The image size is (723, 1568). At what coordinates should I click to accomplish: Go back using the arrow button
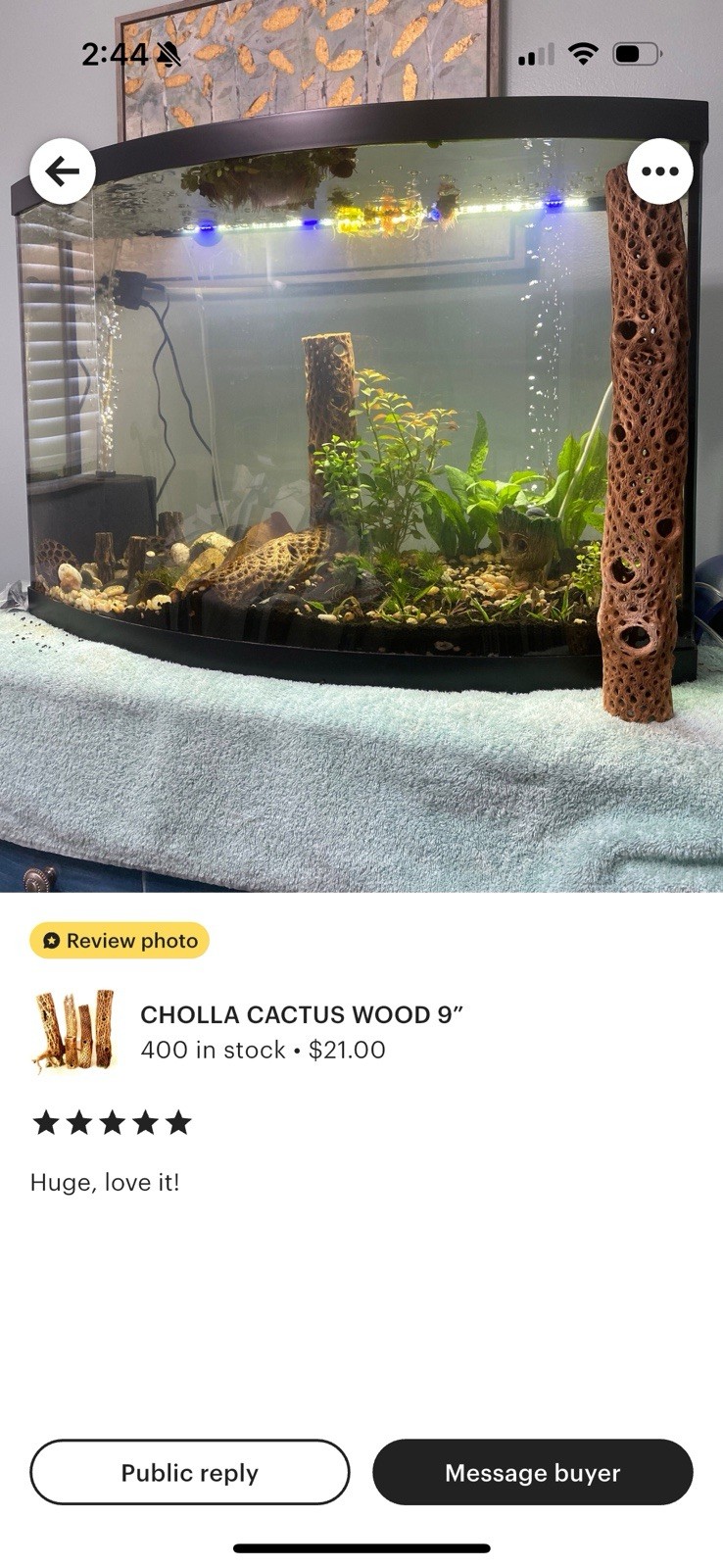(x=63, y=172)
